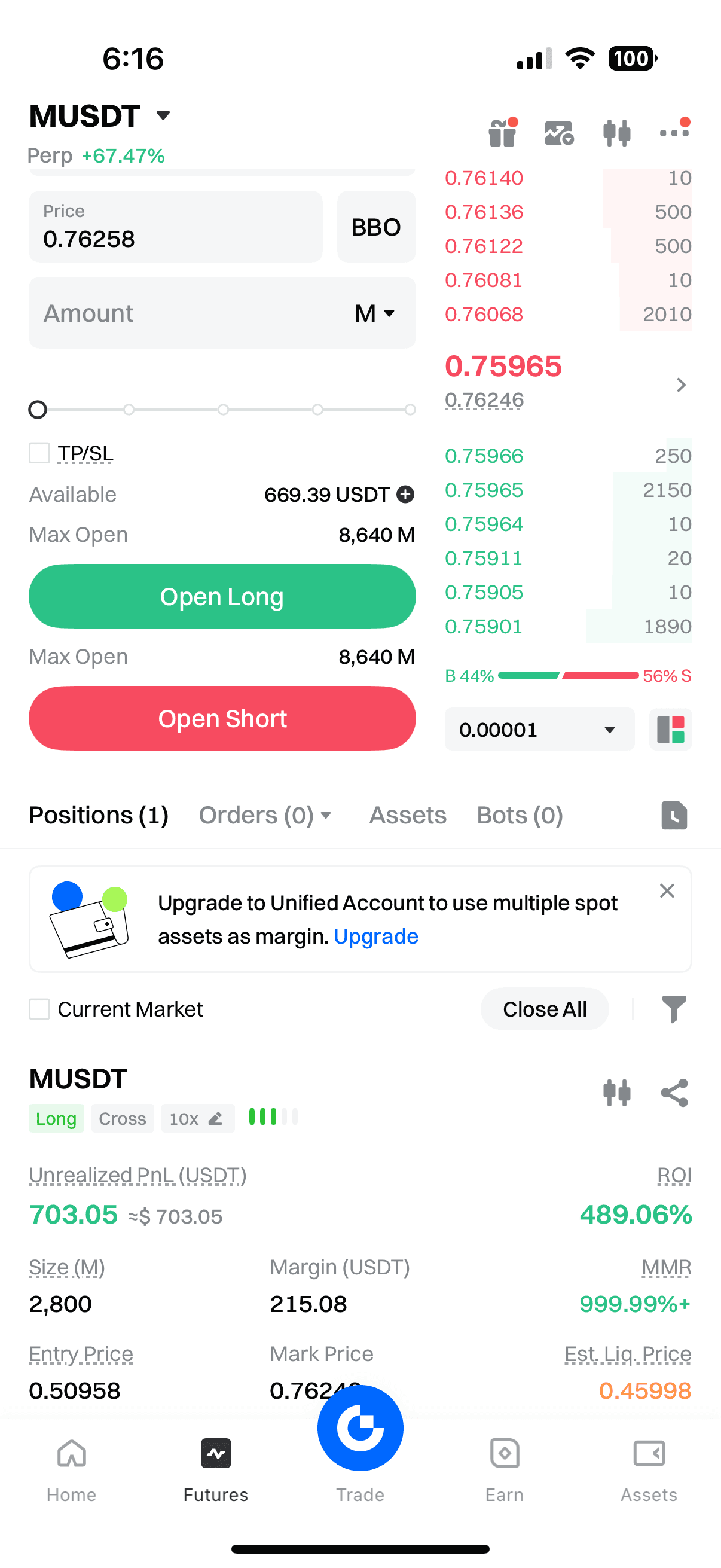This screenshot has height=1568, width=721.
Task: Change the amount unit from M
Action: (x=375, y=313)
